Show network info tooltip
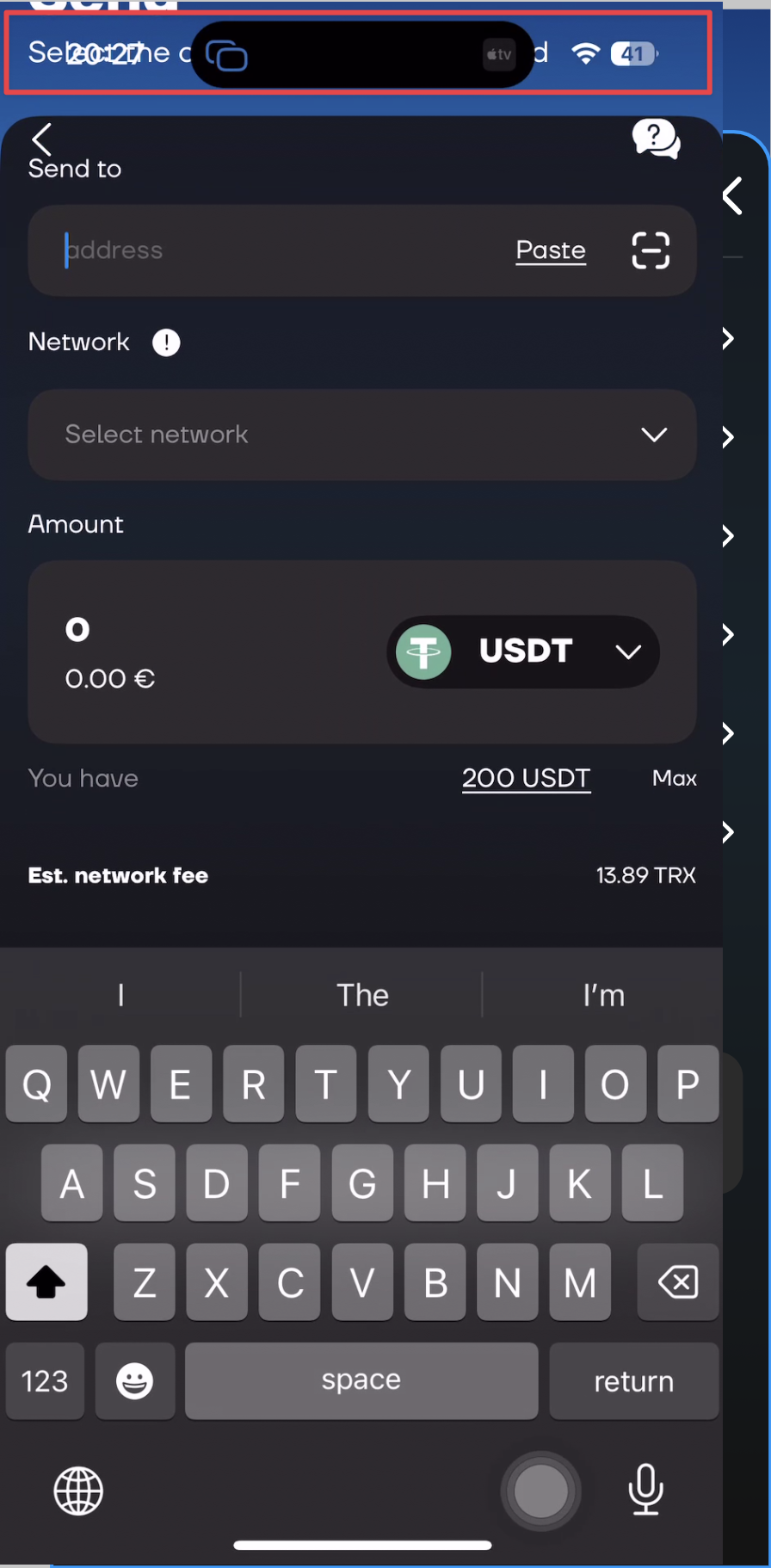 click(166, 343)
